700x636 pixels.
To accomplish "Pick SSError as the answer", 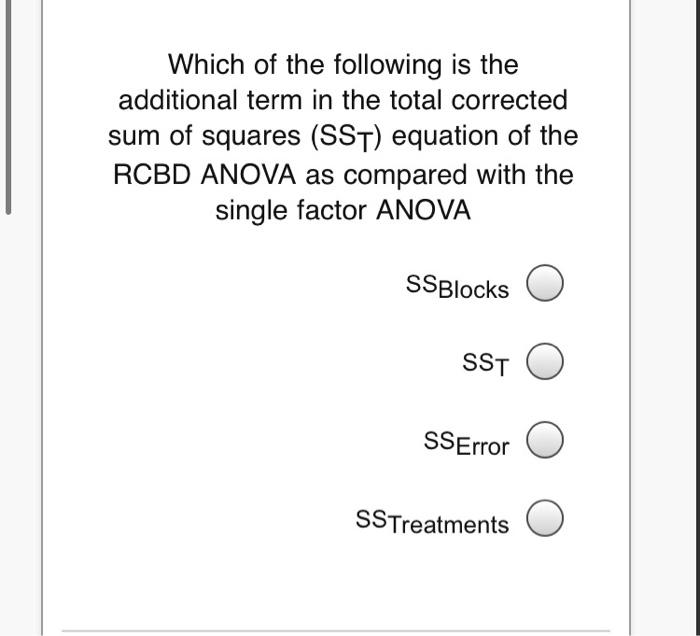I will pyautogui.click(x=545, y=440).
